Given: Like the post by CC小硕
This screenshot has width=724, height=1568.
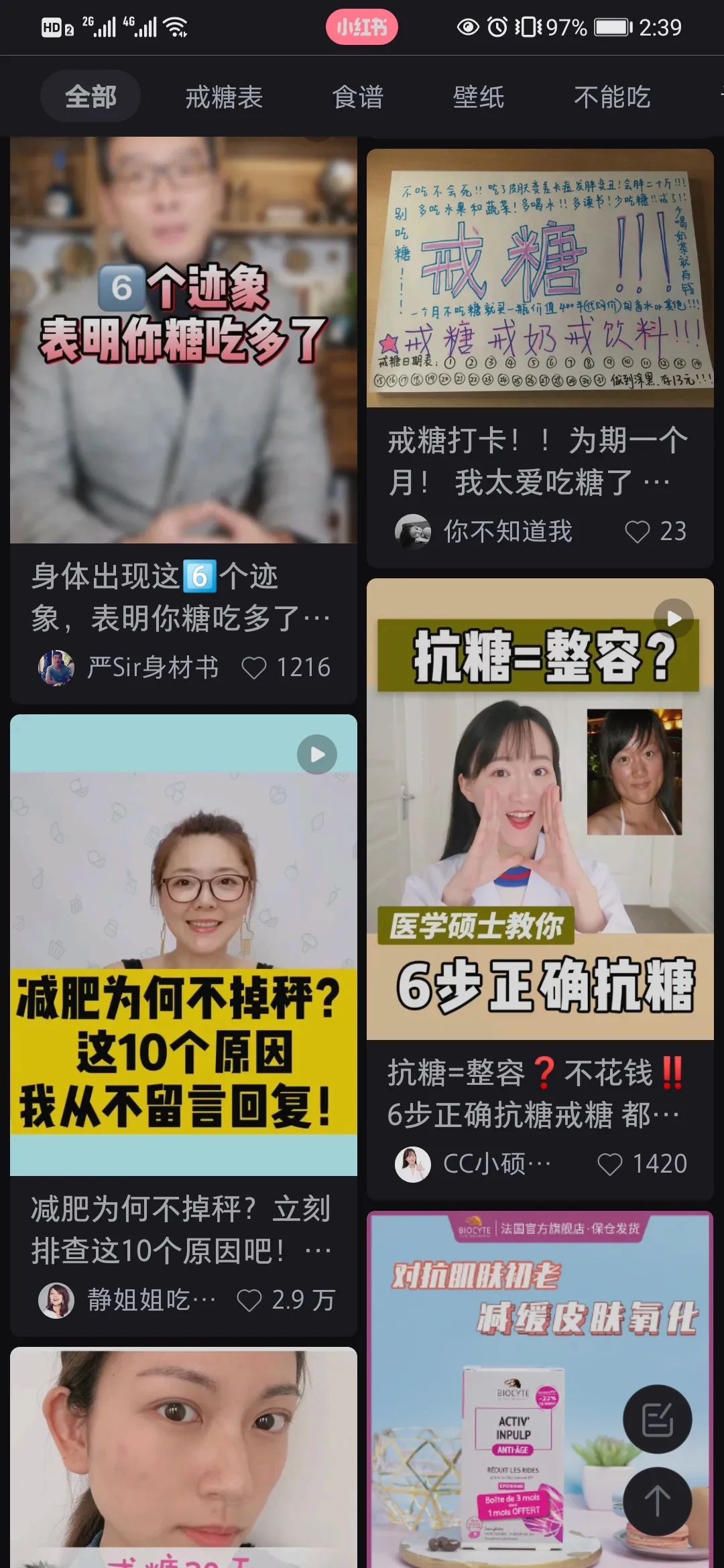Looking at the screenshot, I should [609, 1164].
